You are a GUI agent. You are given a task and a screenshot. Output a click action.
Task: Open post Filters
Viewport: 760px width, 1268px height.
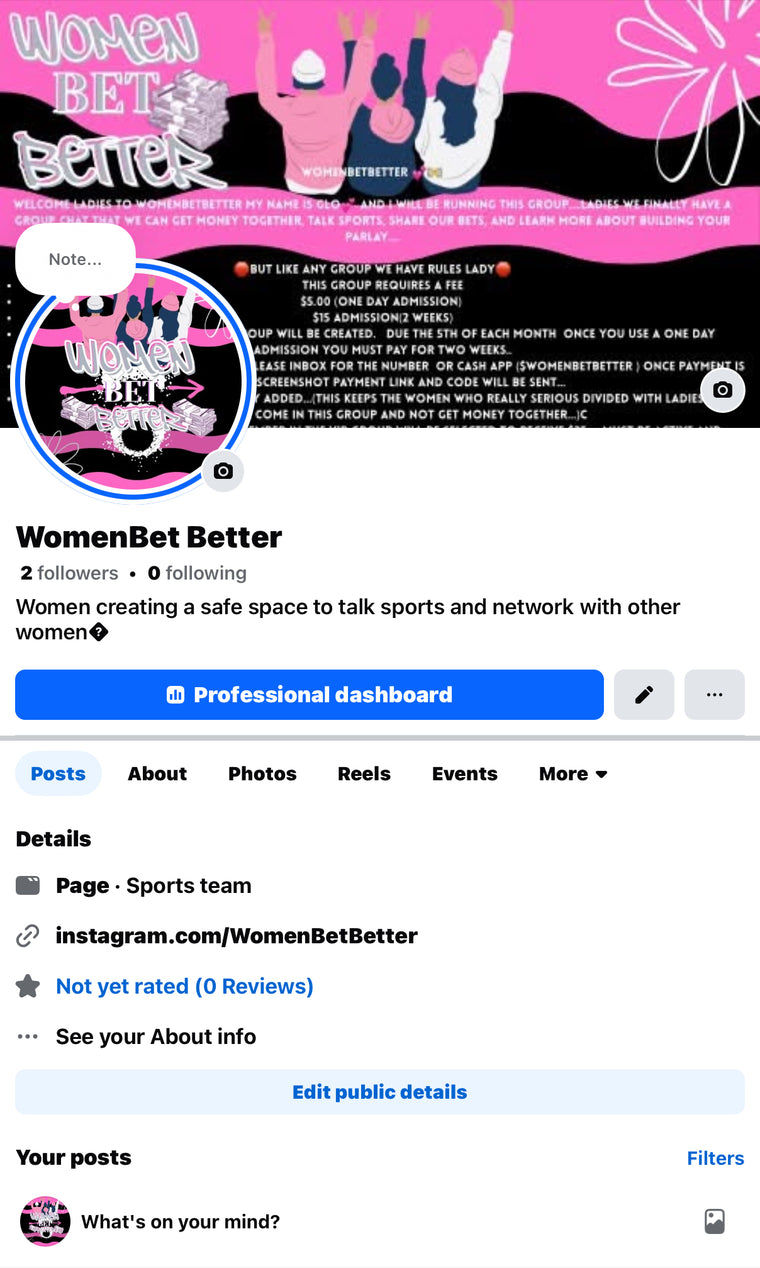pyautogui.click(x=715, y=1158)
